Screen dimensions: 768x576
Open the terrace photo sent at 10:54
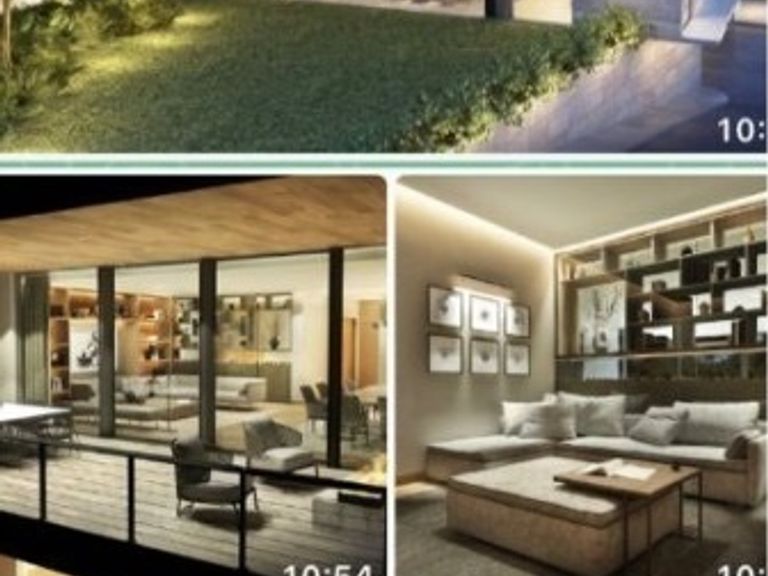(193, 376)
